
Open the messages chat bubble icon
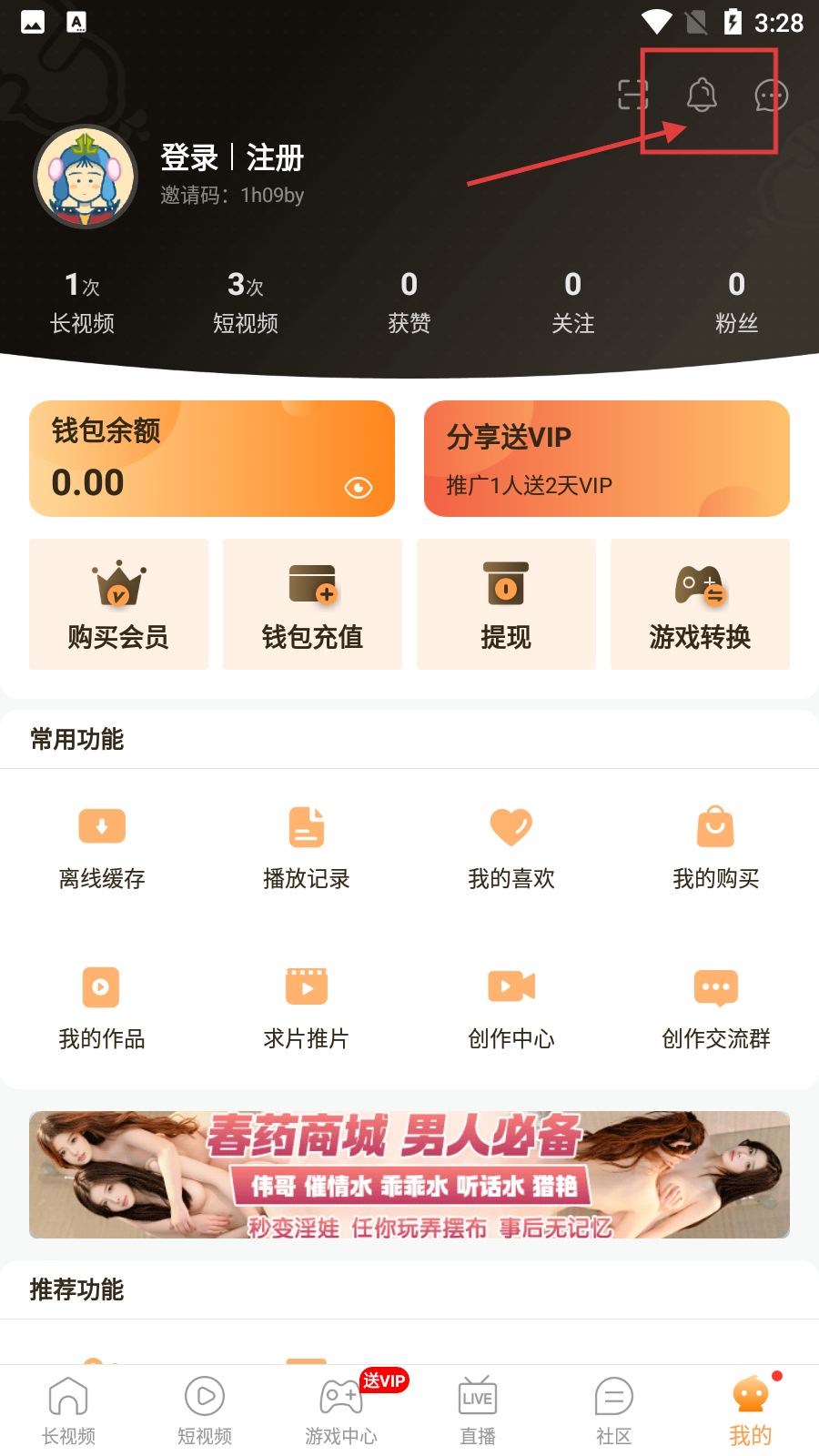(x=770, y=96)
